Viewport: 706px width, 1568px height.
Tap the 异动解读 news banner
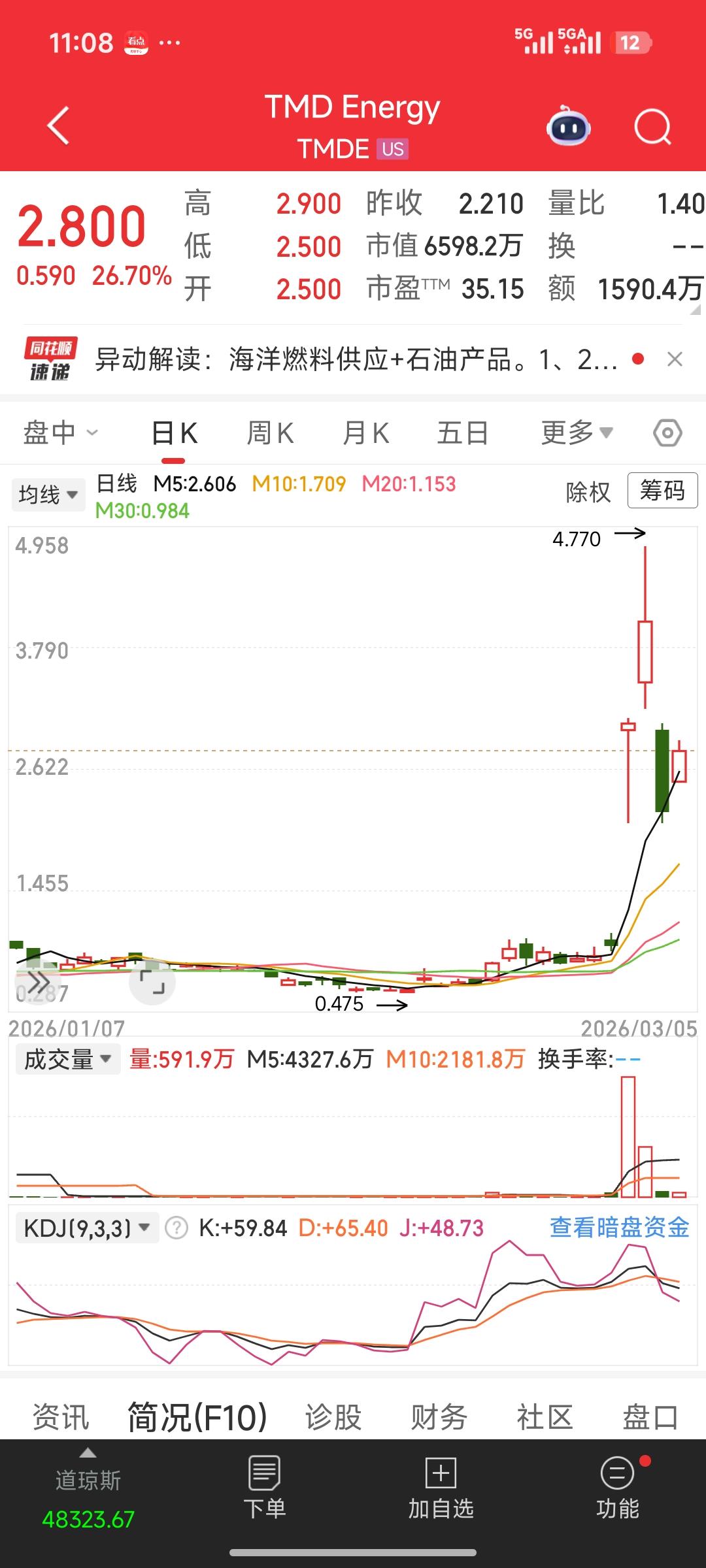(x=353, y=359)
